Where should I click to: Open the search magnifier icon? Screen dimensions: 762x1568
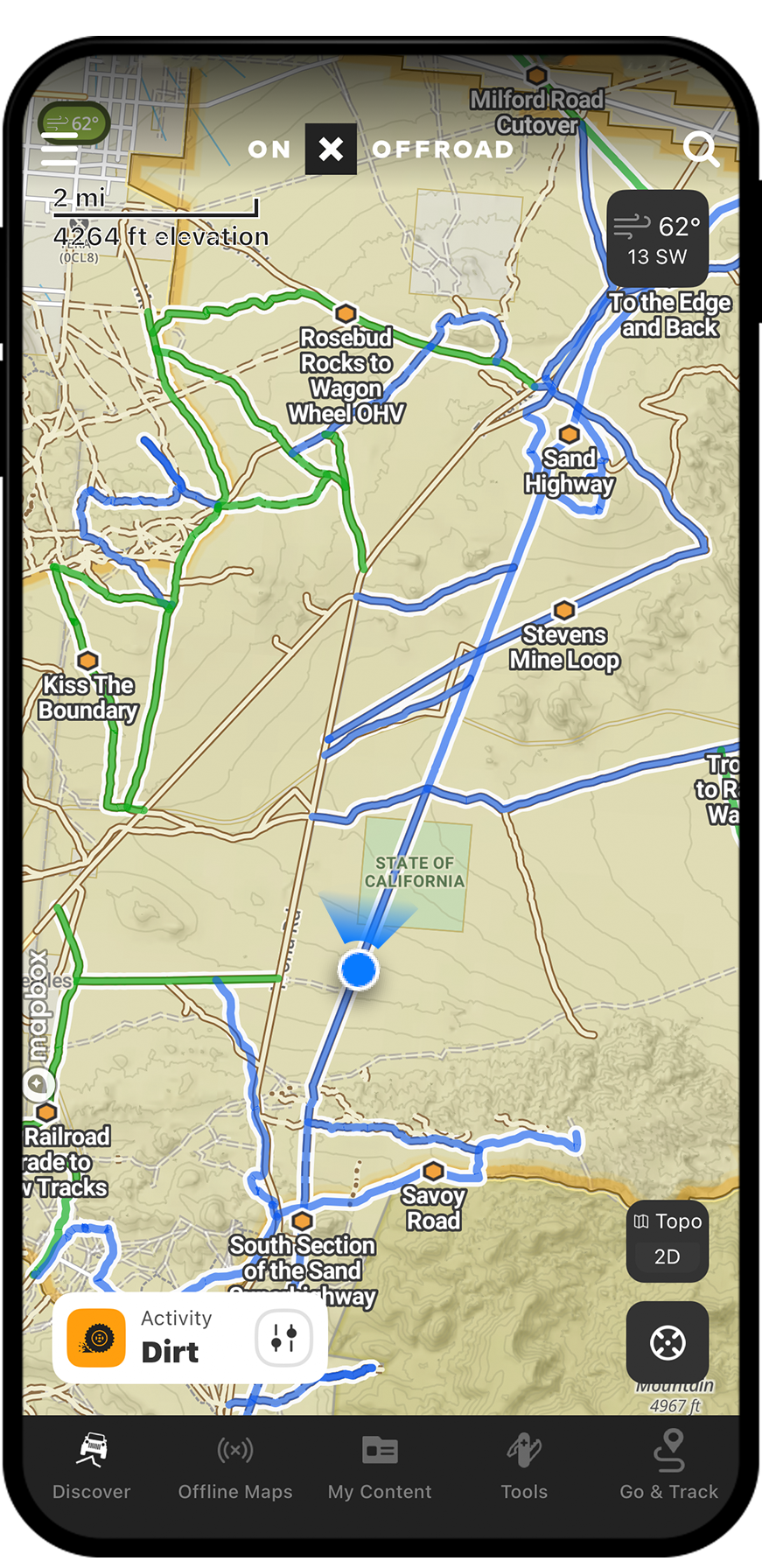(700, 150)
